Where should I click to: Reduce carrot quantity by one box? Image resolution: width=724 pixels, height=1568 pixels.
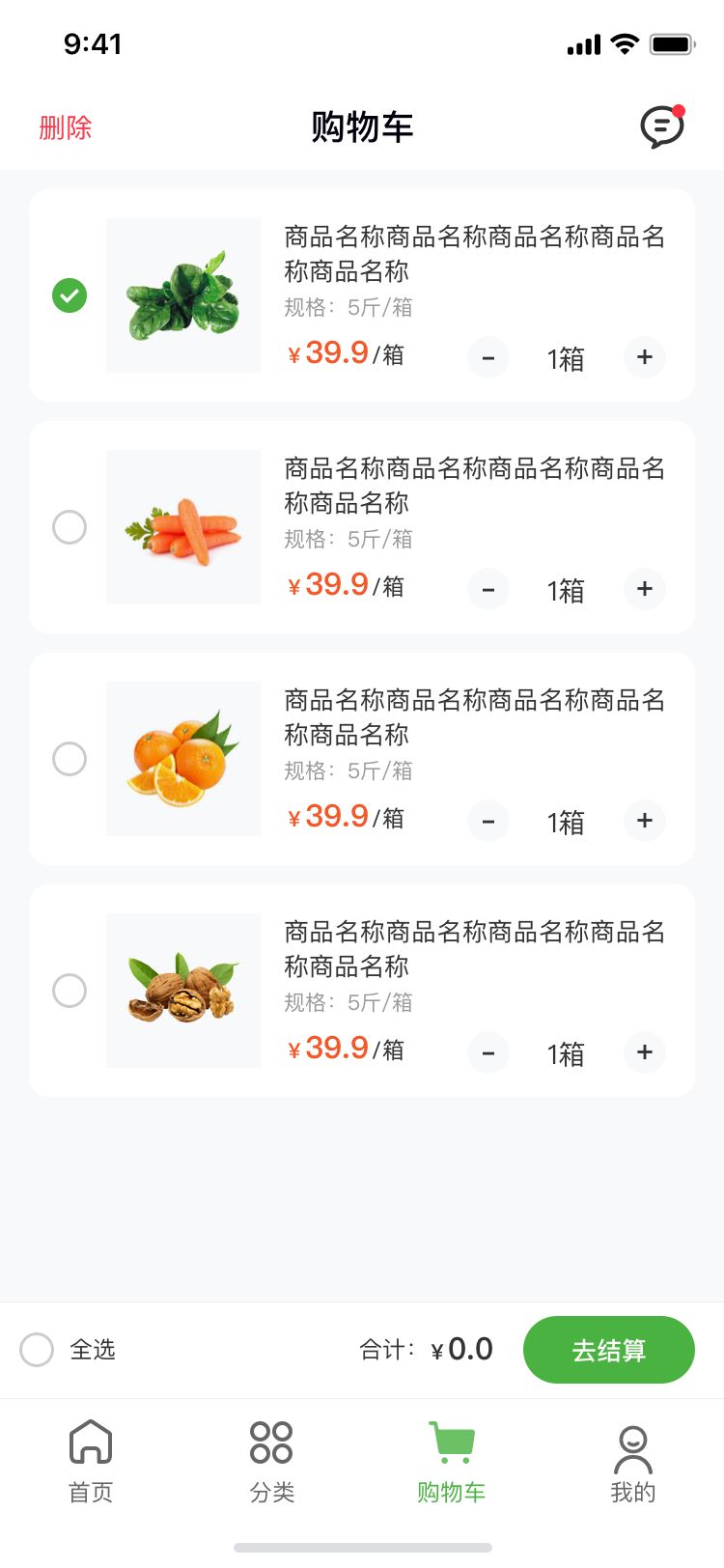pos(488,590)
